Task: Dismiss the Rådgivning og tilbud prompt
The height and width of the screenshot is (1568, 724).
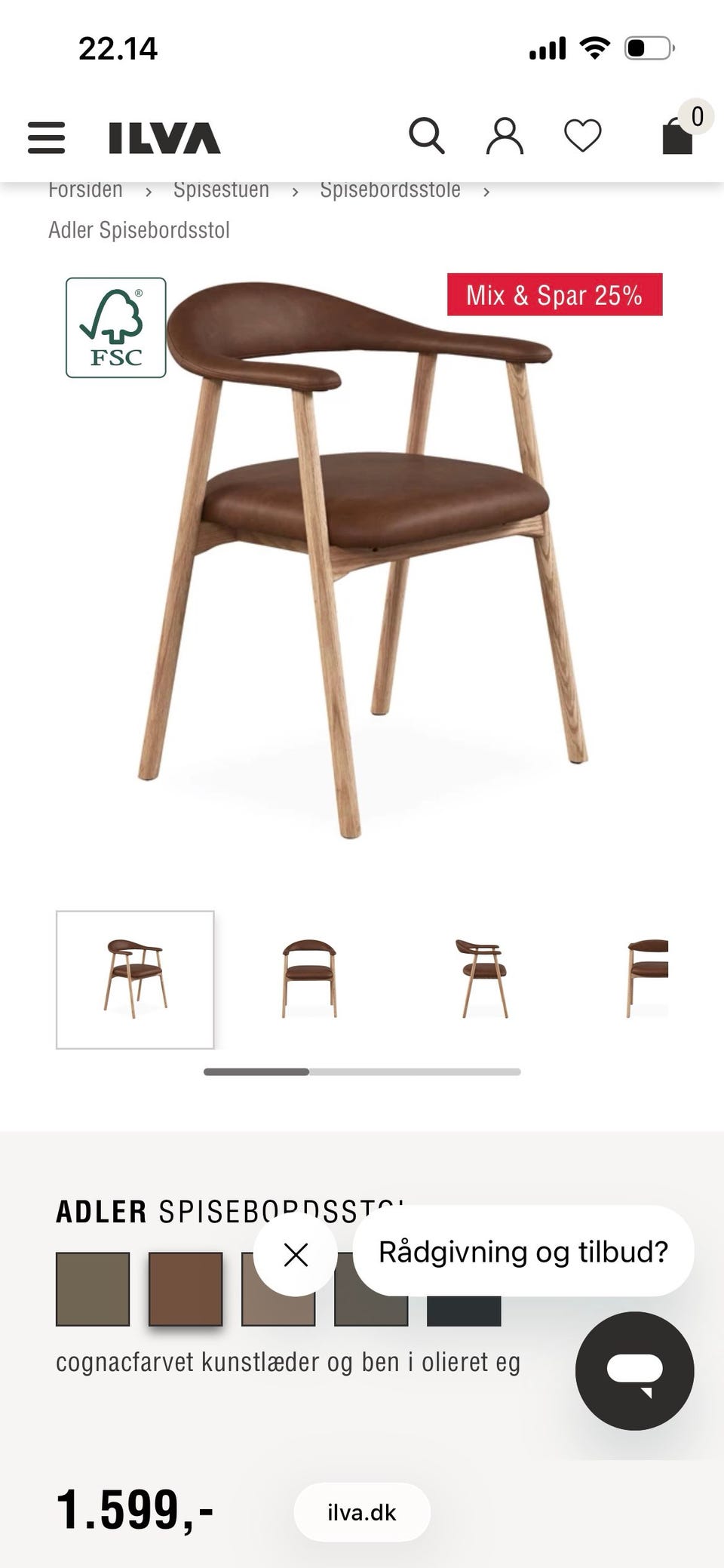Action: click(x=296, y=1255)
